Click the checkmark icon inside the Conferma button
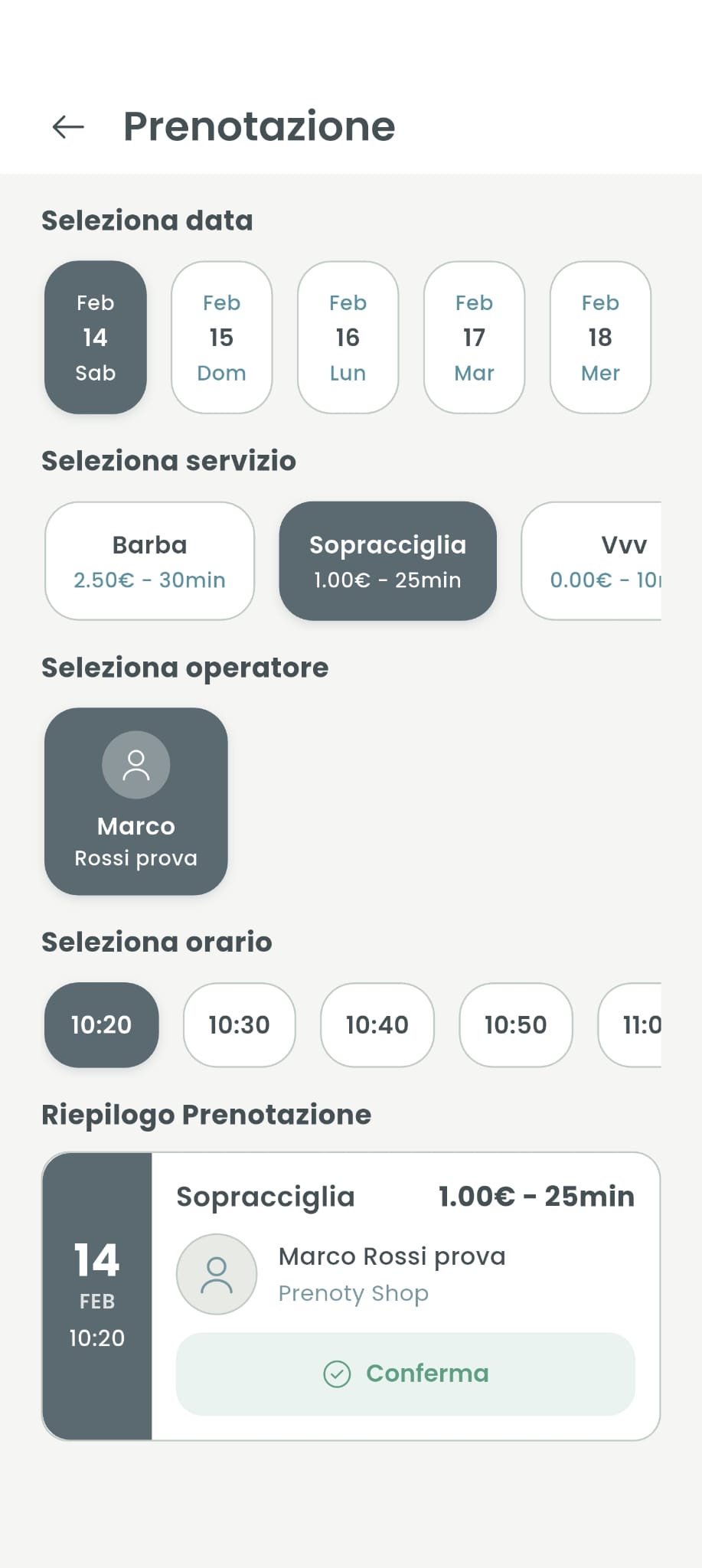Screen dimensions: 702x1568 click(x=337, y=1373)
